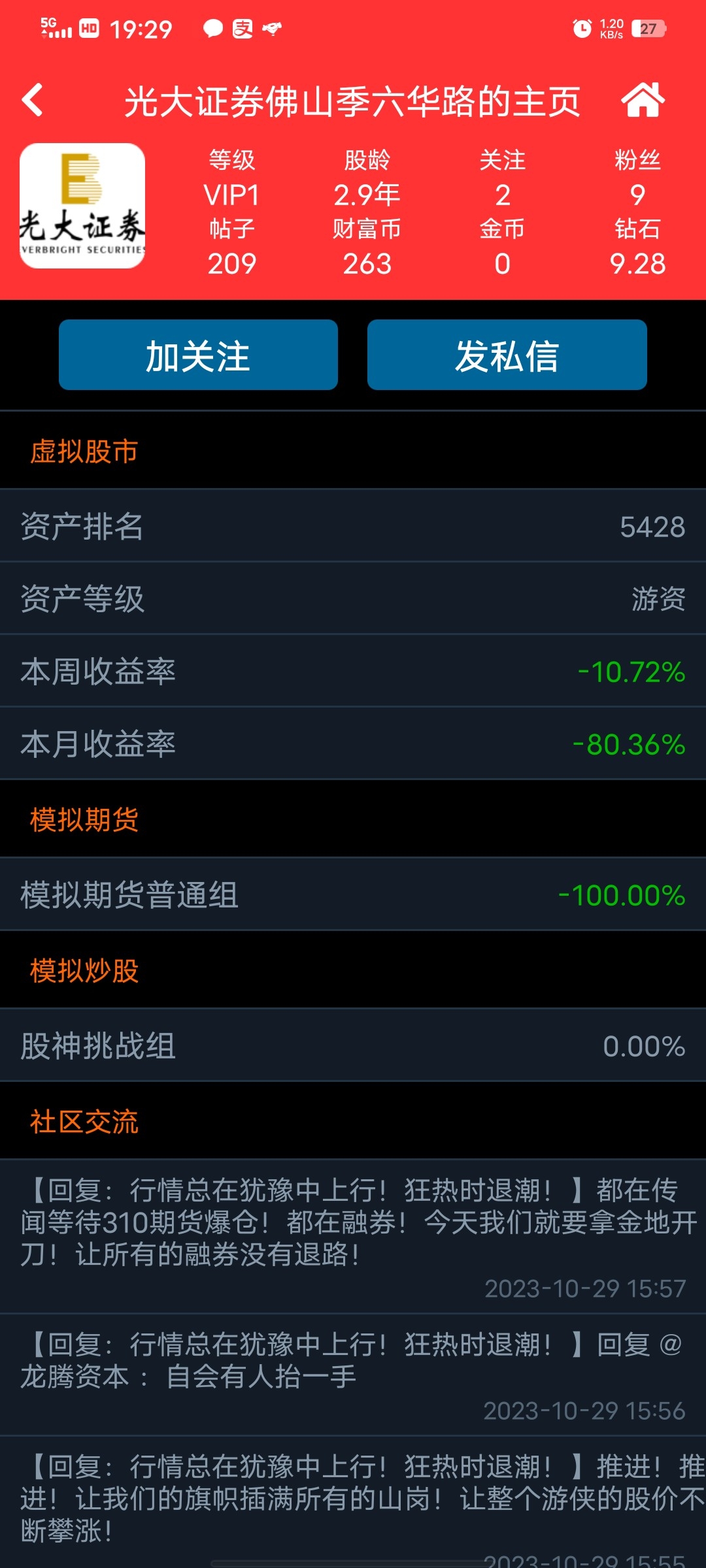Open the 光大证券 profile avatar
This screenshot has height=1568, width=706.
82,206
